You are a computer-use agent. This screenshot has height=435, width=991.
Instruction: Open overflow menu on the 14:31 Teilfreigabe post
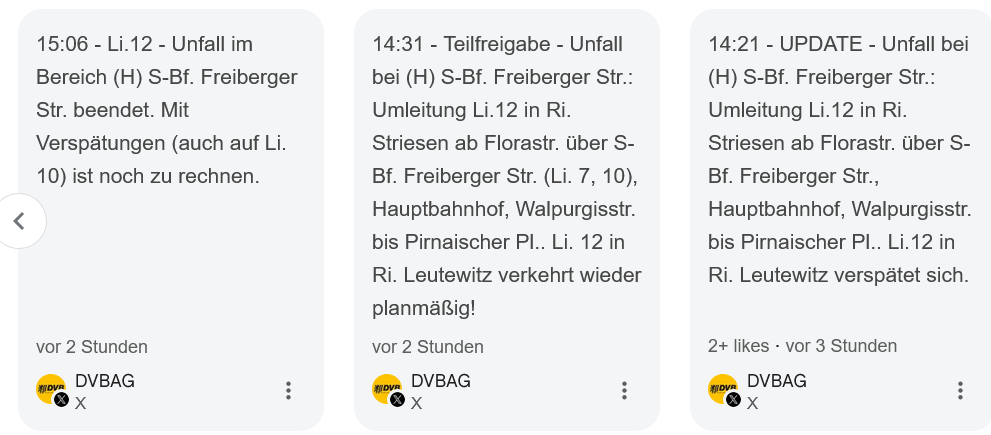click(624, 390)
